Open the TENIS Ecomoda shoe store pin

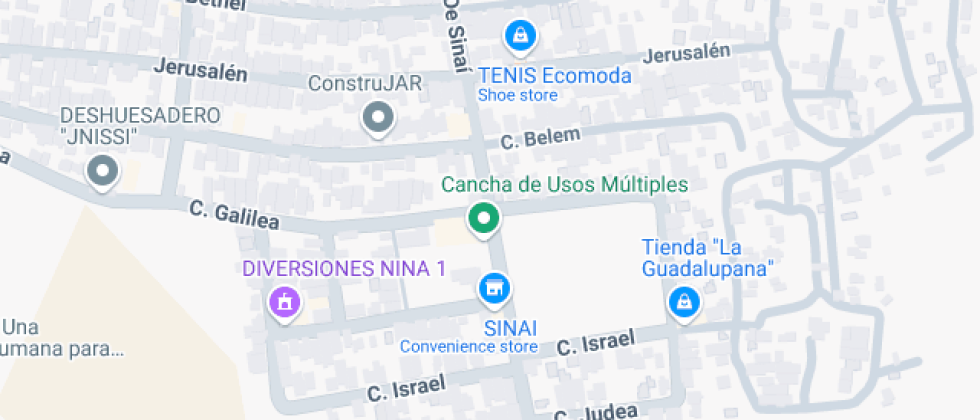point(521,37)
